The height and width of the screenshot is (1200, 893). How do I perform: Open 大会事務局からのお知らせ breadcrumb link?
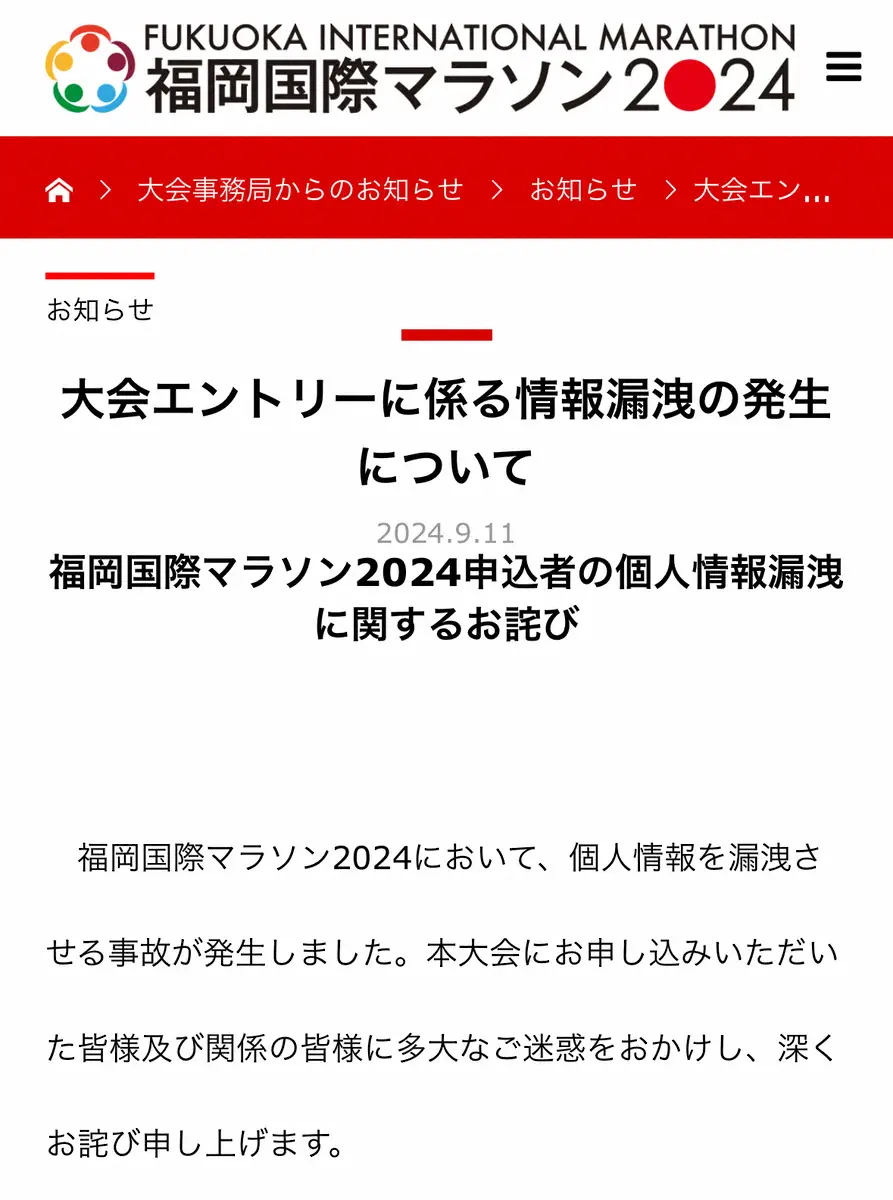[300, 190]
